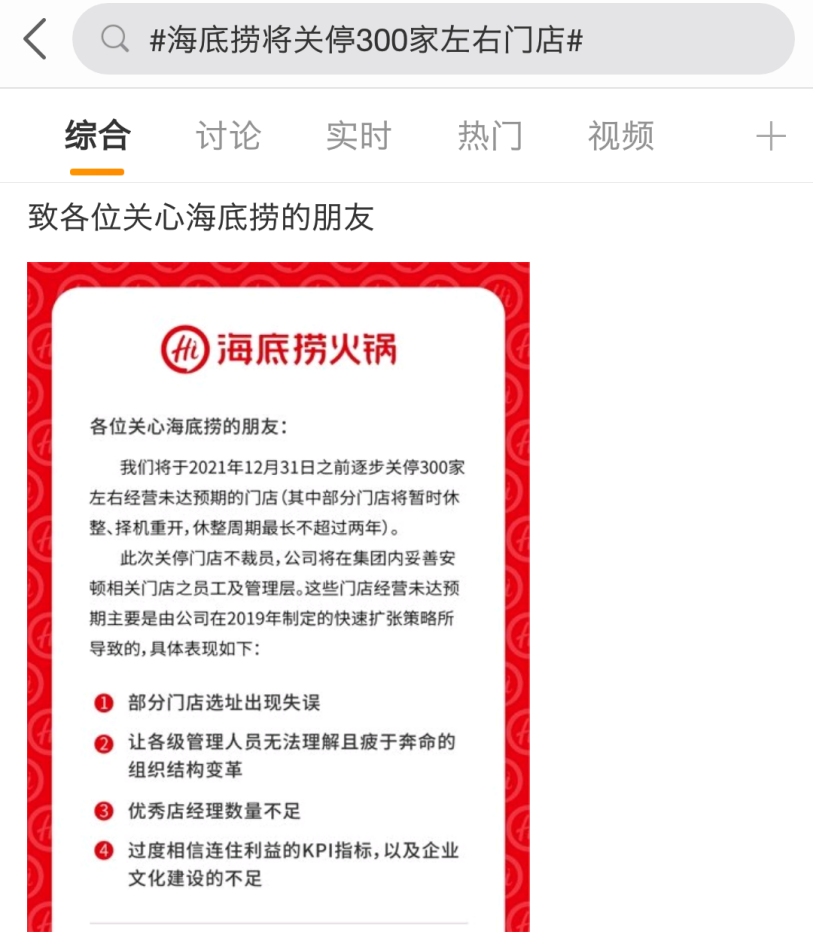813x944 pixels.
Task: Switch to the 热门 tab
Action: [x=490, y=136]
